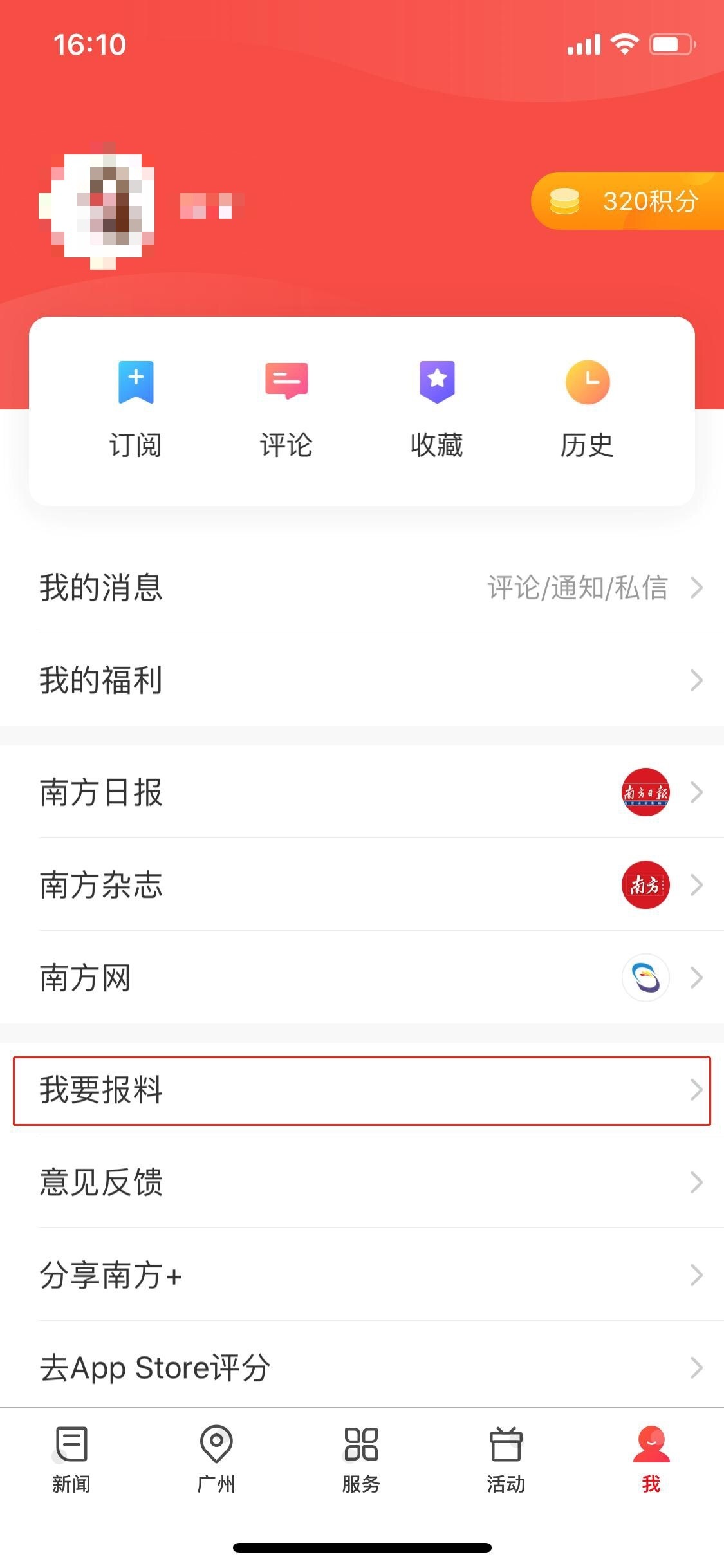Open 收藏 favorites

pos(437,409)
